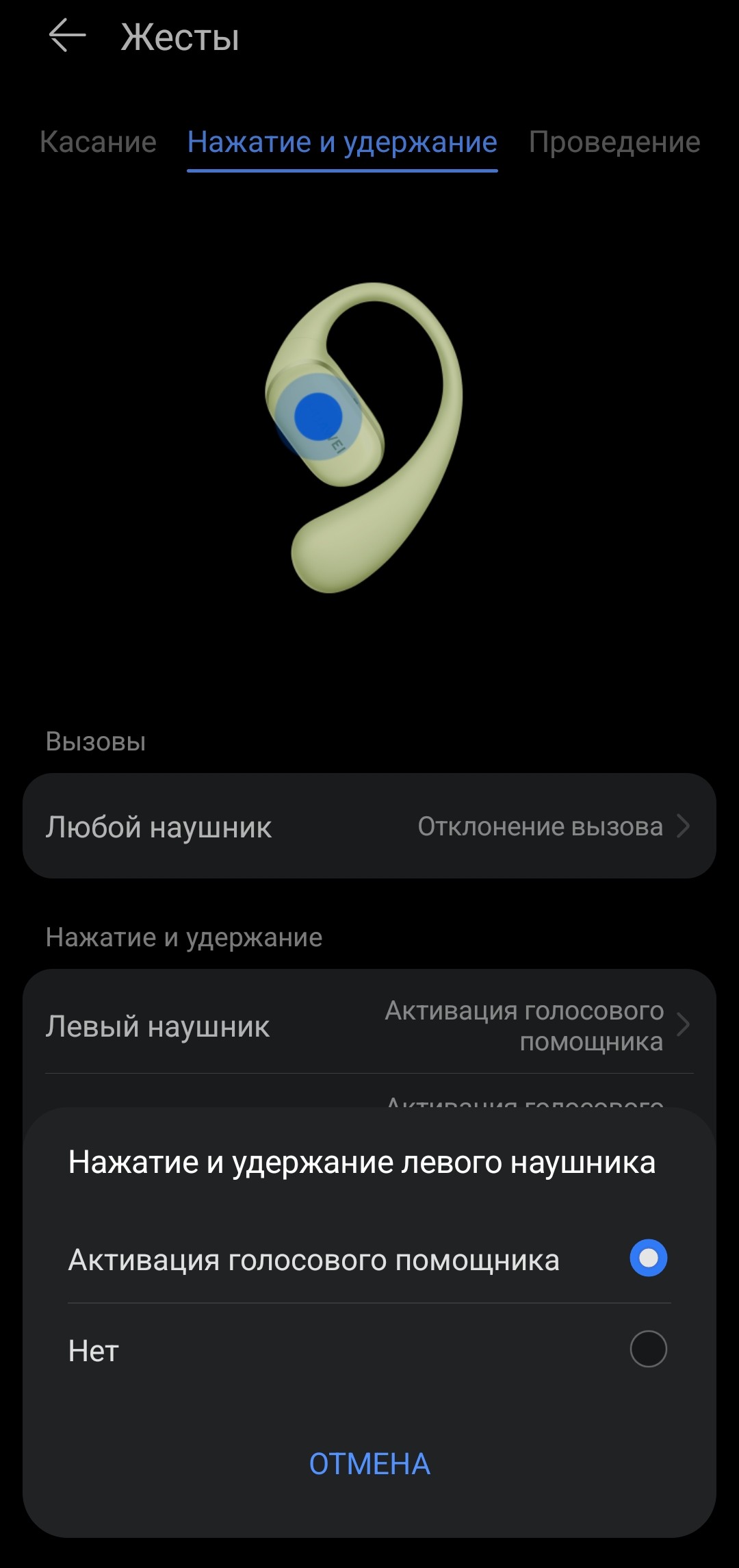Switch to the Проведение tab
Image resolution: width=739 pixels, height=1568 pixels.
click(x=614, y=142)
